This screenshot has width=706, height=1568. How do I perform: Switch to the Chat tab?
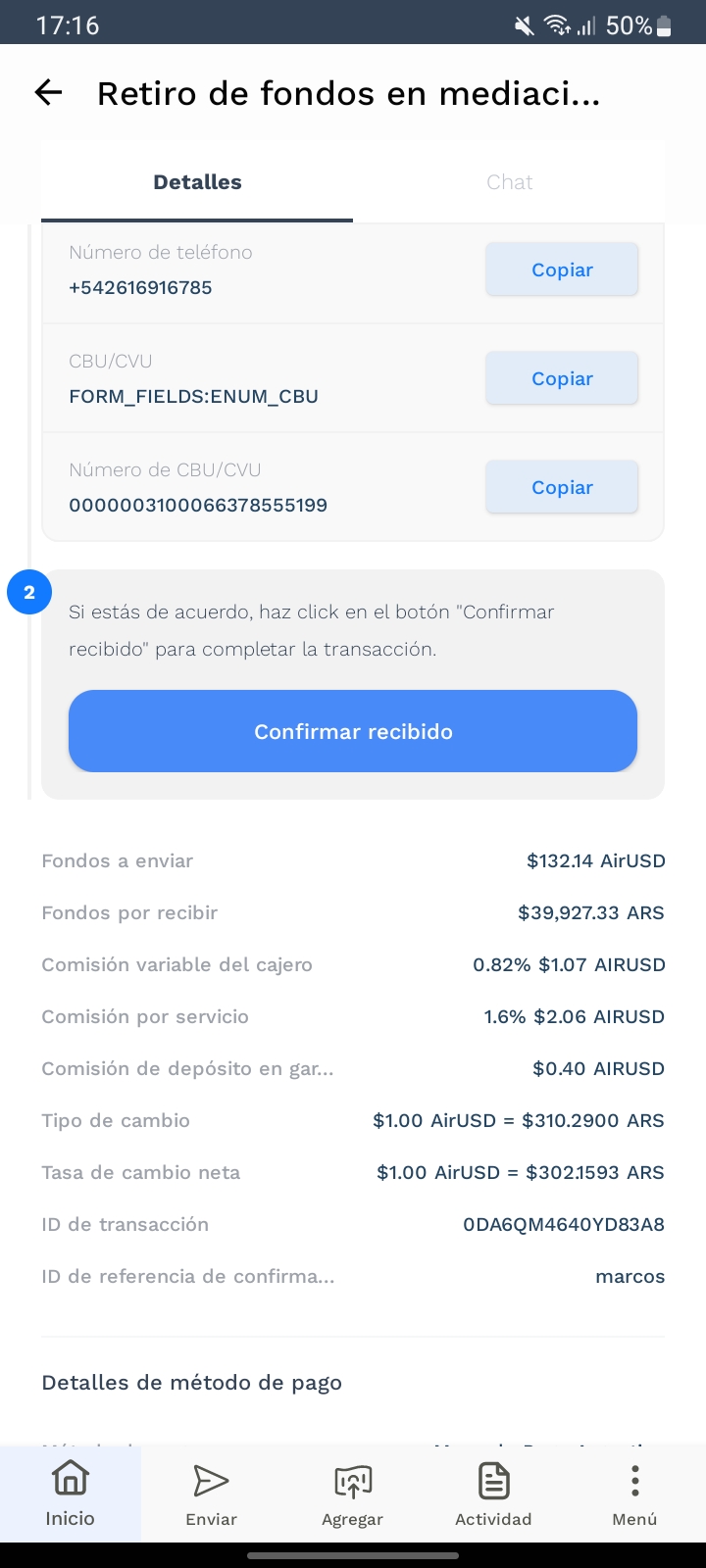tap(509, 182)
